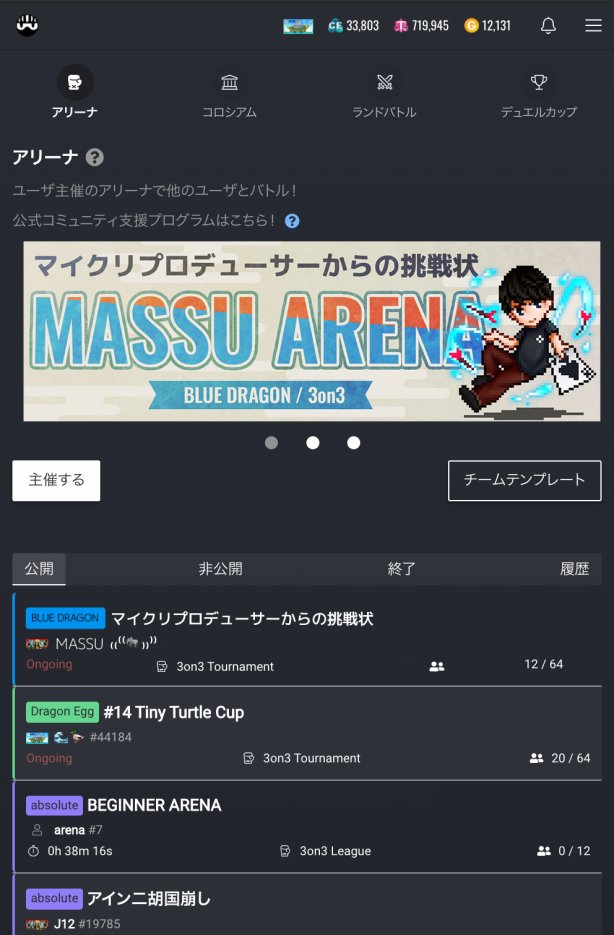
Task: Open #14 Tiny Turtle Cup arena
Action: coord(174,712)
